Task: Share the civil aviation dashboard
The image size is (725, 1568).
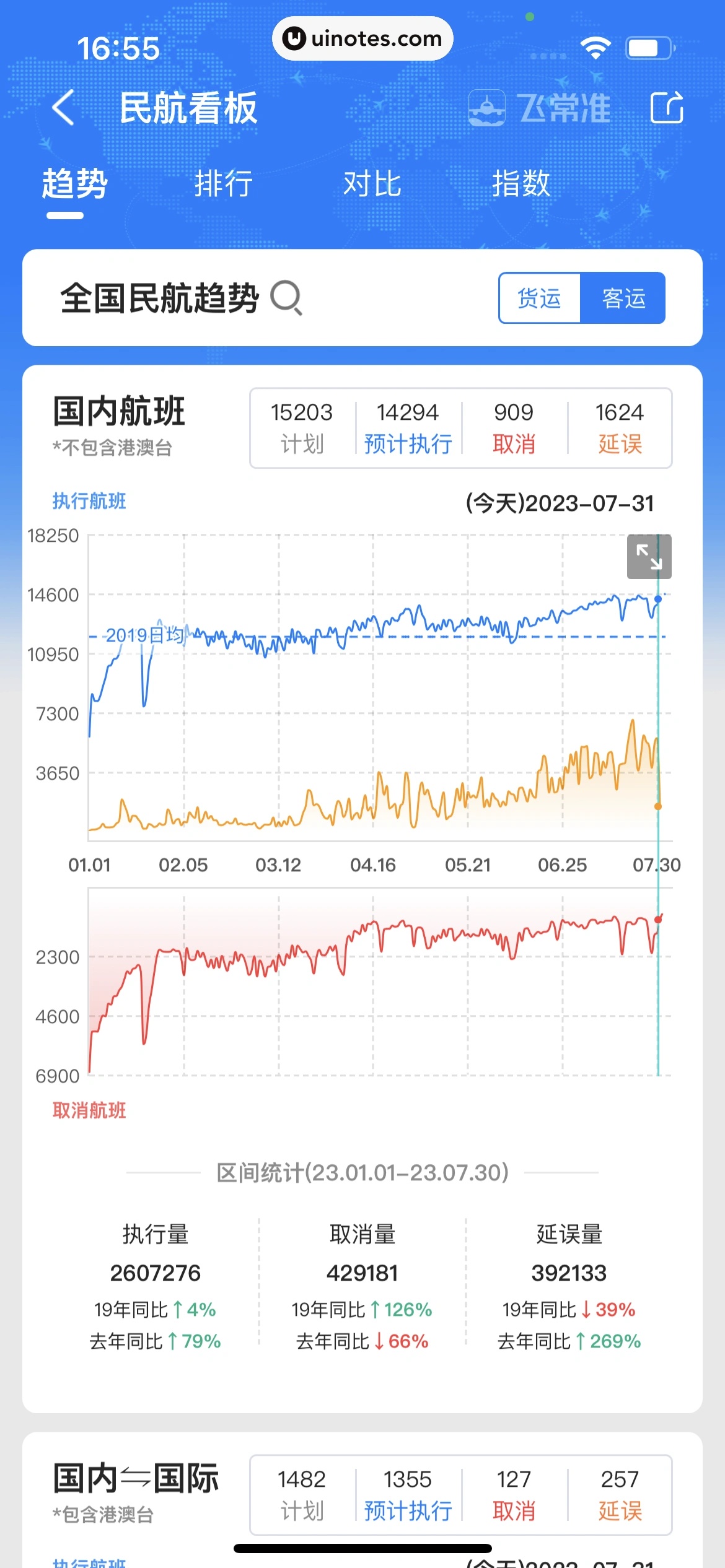Action: coord(667,107)
